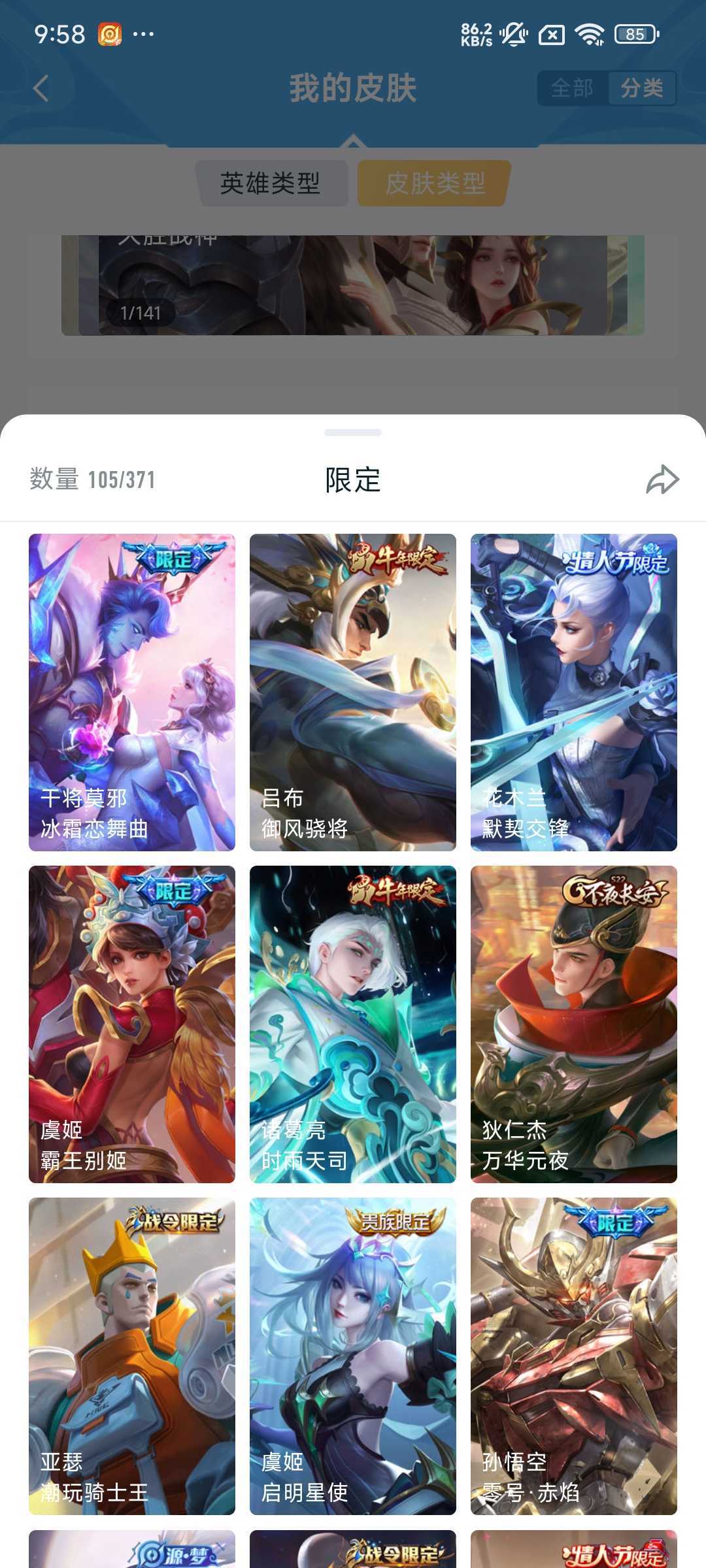
Task: Go back from 我的皮肤 page
Action: 41,88
